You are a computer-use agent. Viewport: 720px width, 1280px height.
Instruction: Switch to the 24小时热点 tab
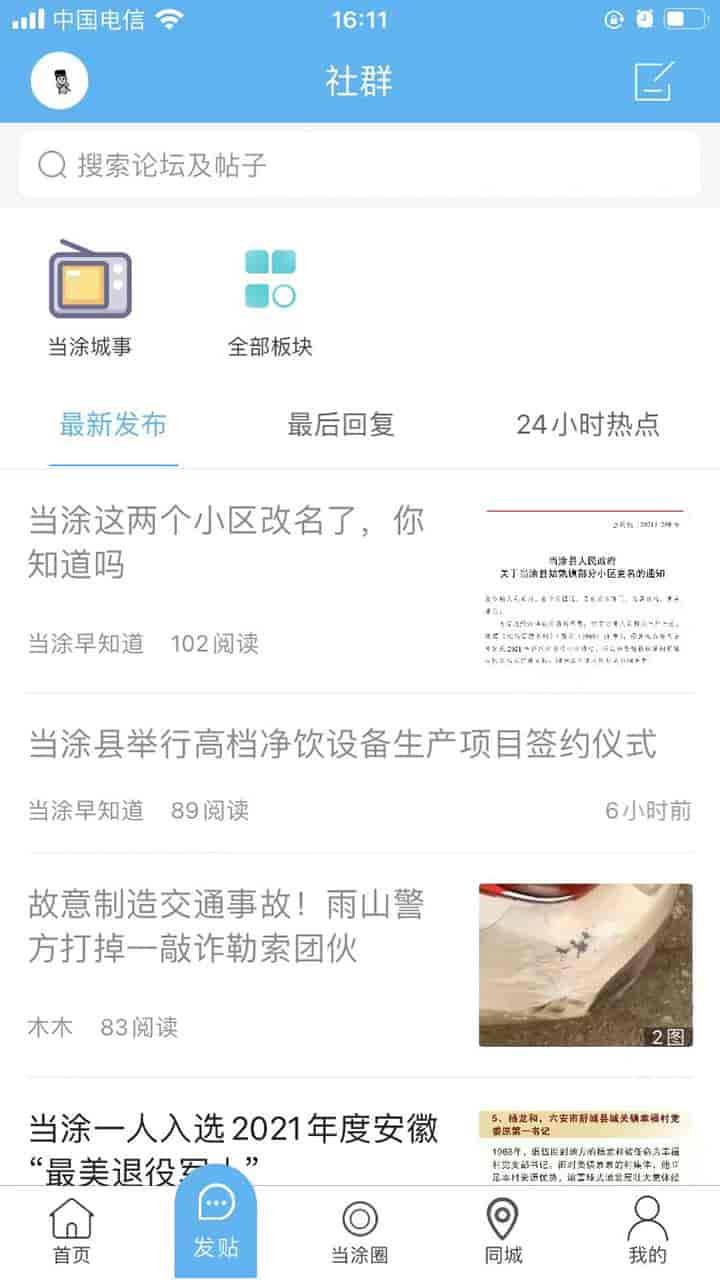pyautogui.click(x=588, y=425)
